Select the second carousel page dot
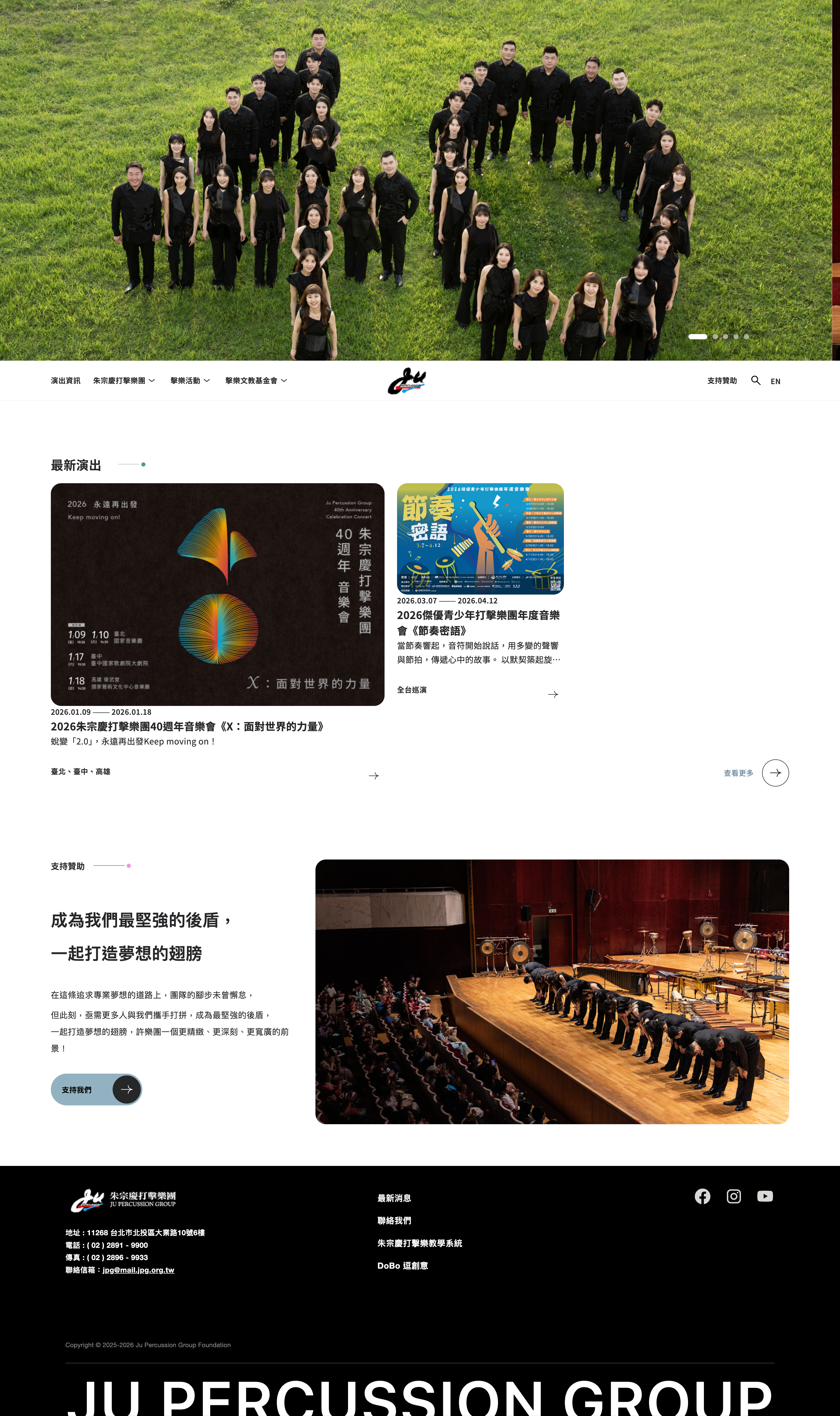Viewport: 840px width, 1416px height. (715, 337)
